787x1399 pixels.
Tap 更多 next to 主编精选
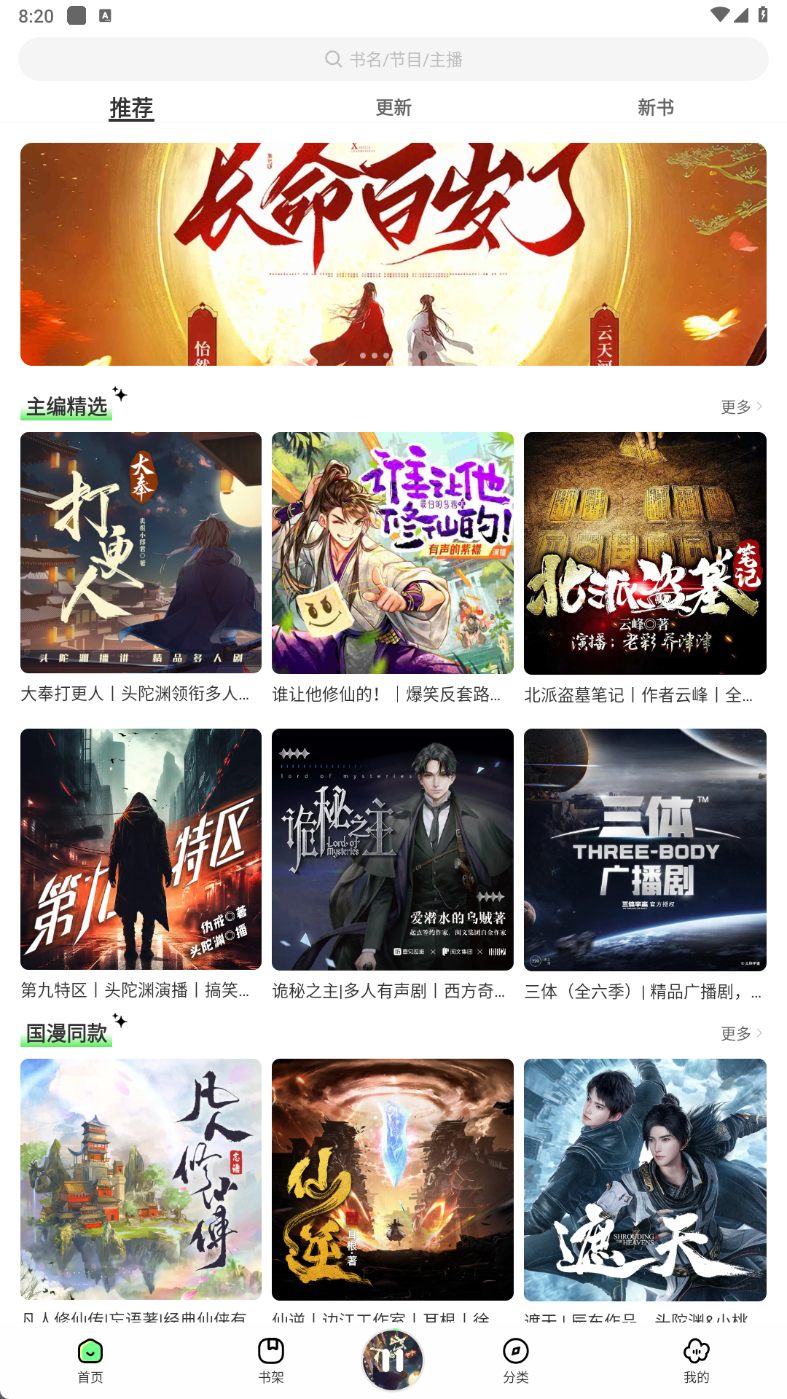click(741, 407)
